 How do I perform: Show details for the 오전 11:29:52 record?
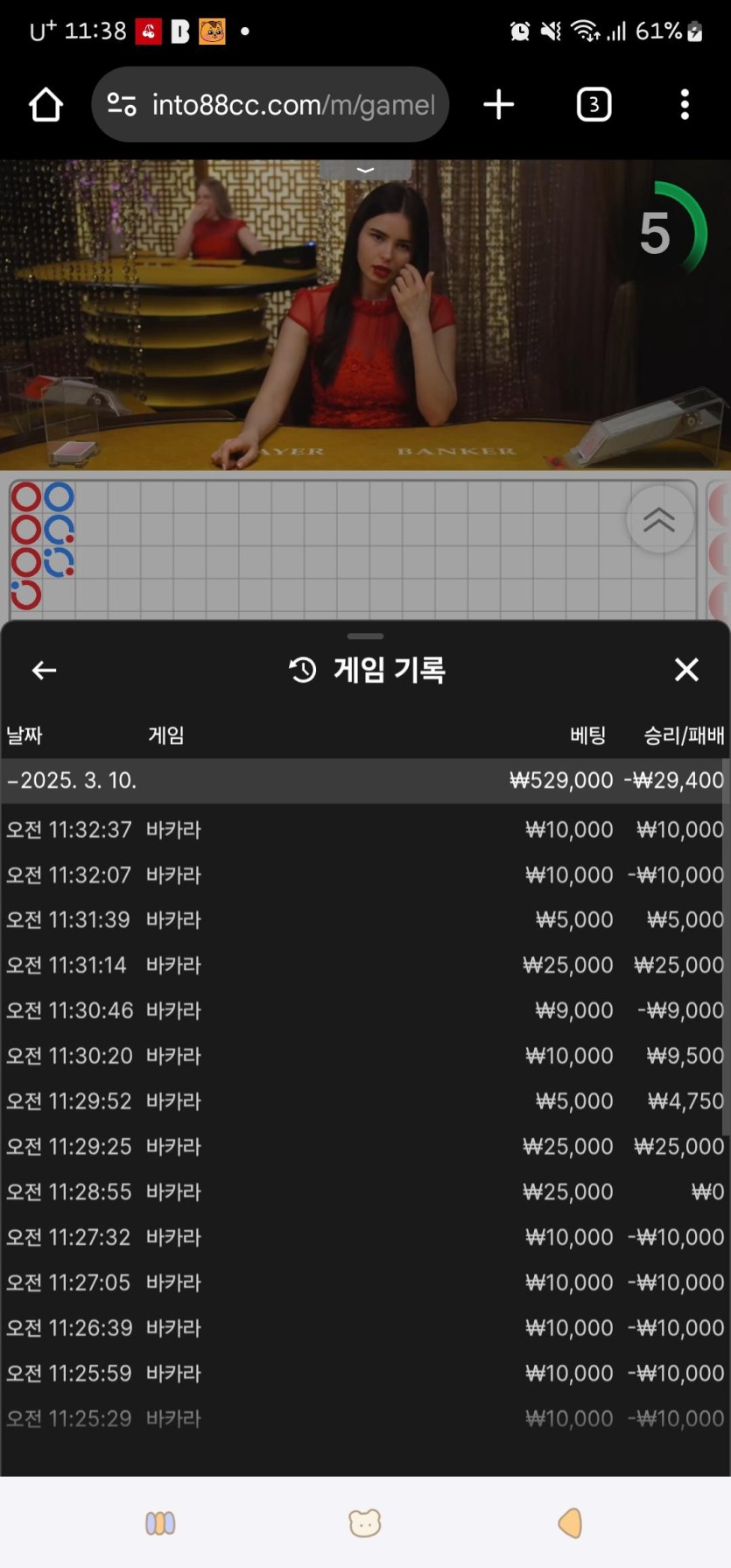[x=365, y=1100]
